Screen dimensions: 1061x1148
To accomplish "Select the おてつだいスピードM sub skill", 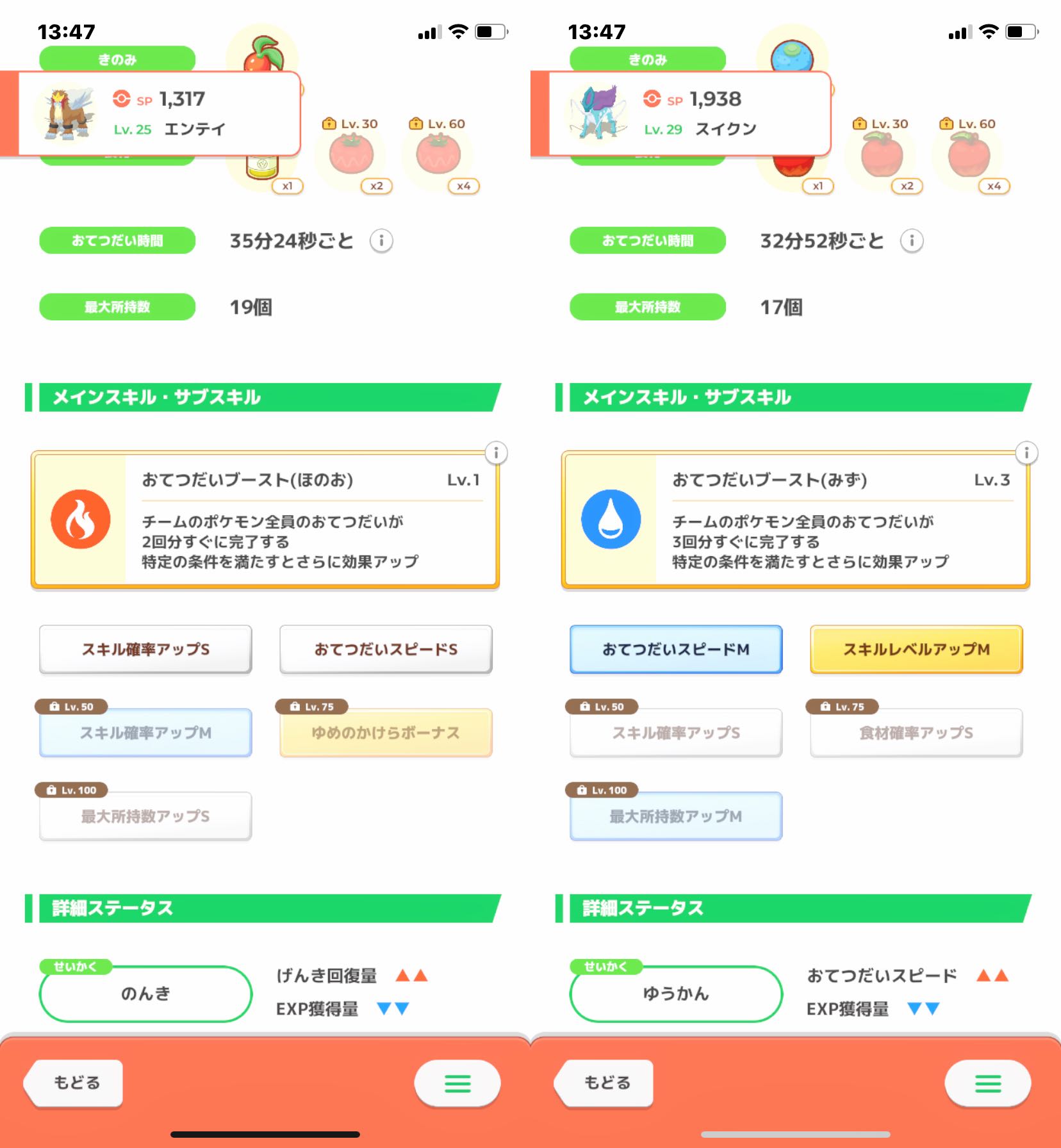I will click(x=676, y=650).
